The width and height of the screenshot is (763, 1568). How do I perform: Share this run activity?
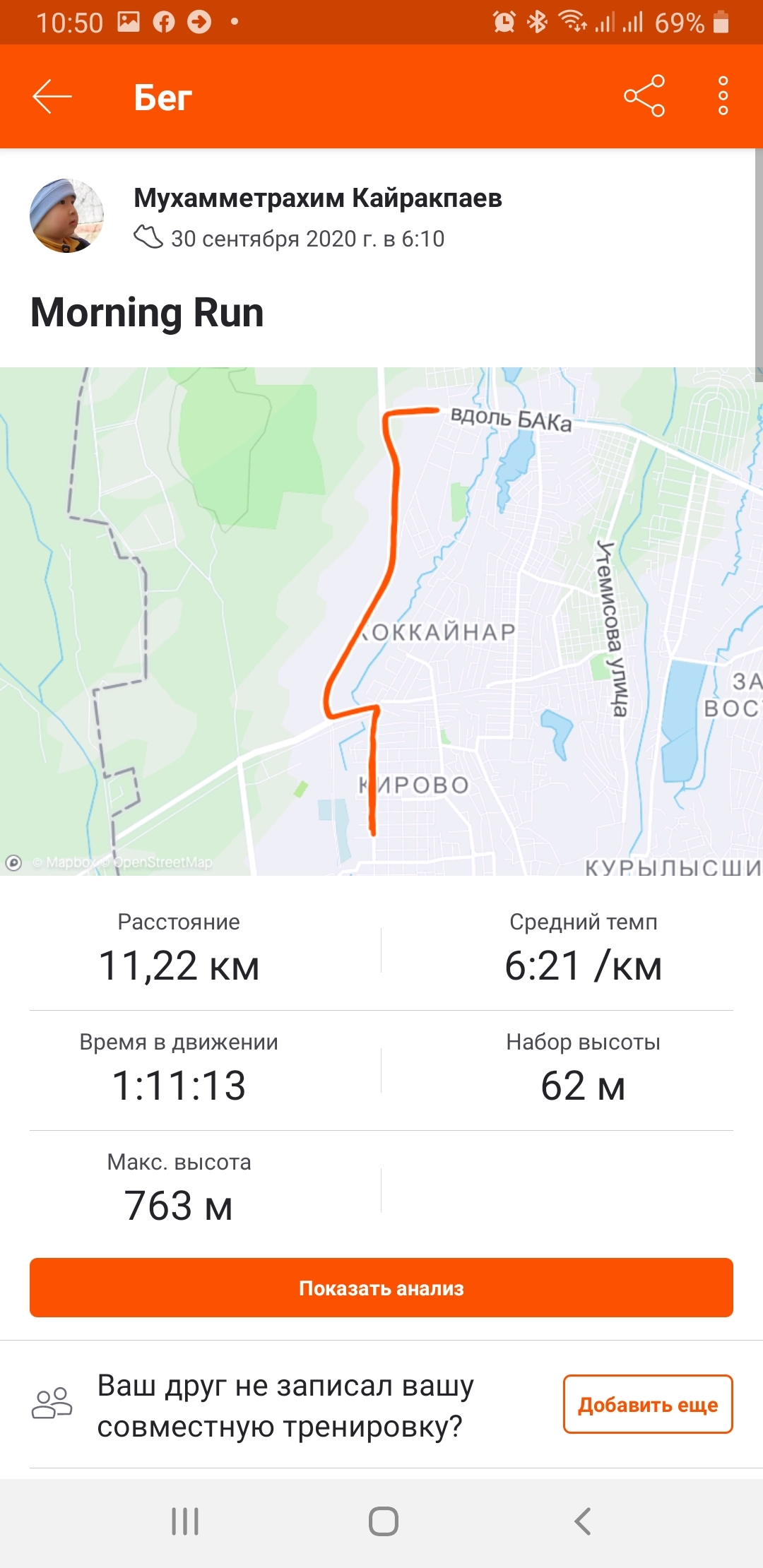644,96
